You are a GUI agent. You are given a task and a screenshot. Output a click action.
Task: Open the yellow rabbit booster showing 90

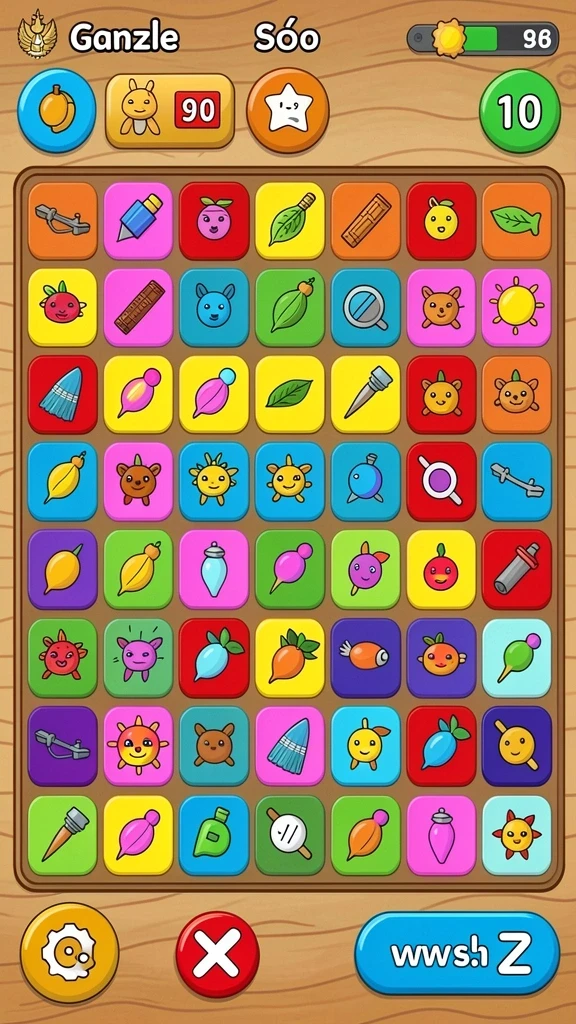tap(170, 110)
